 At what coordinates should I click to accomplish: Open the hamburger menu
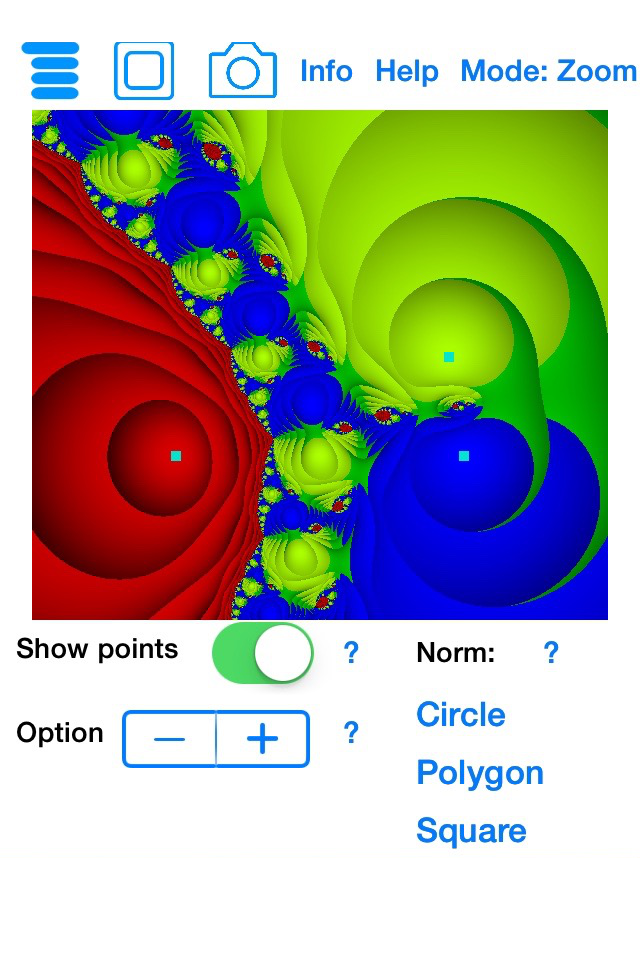coord(50,70)
